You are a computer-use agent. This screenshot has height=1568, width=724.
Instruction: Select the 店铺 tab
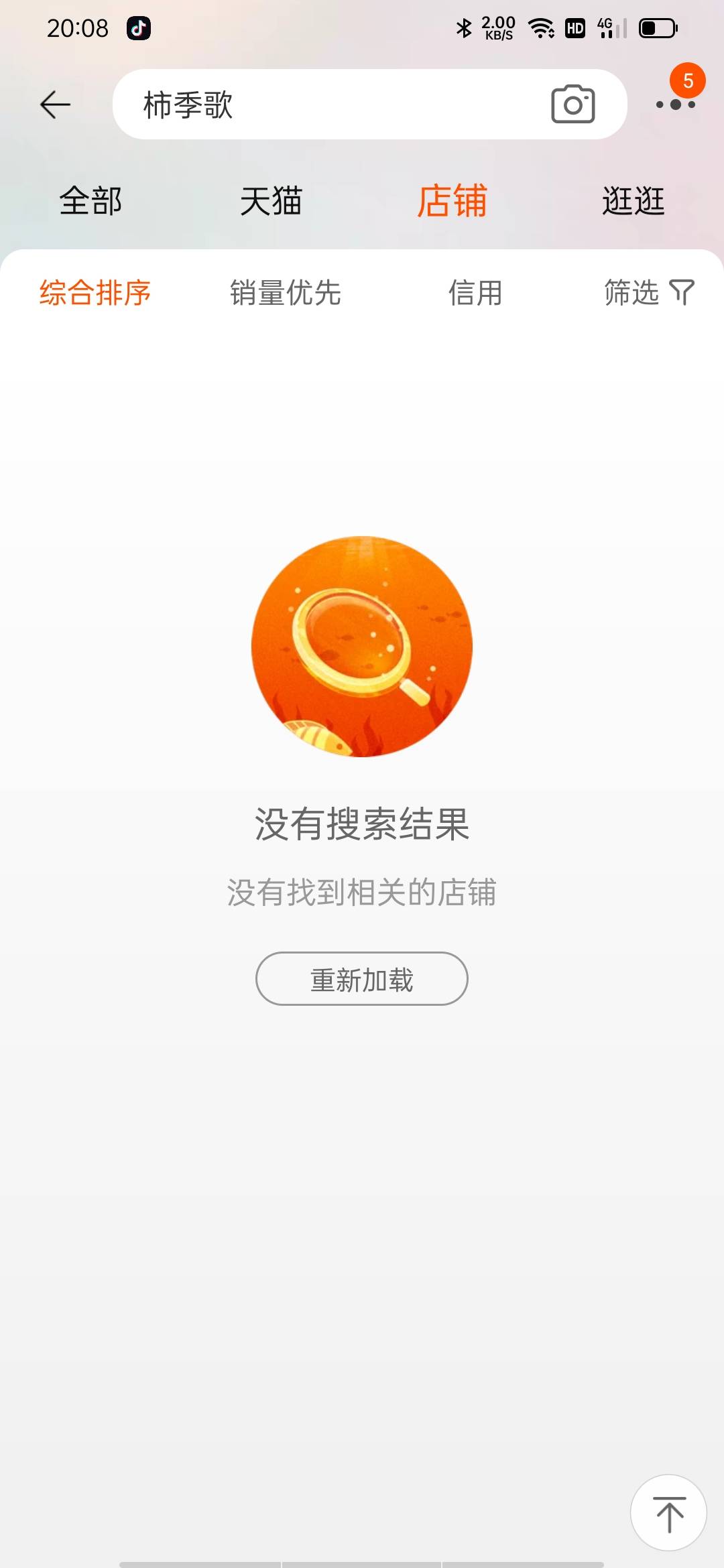click(x=452, y=201)
